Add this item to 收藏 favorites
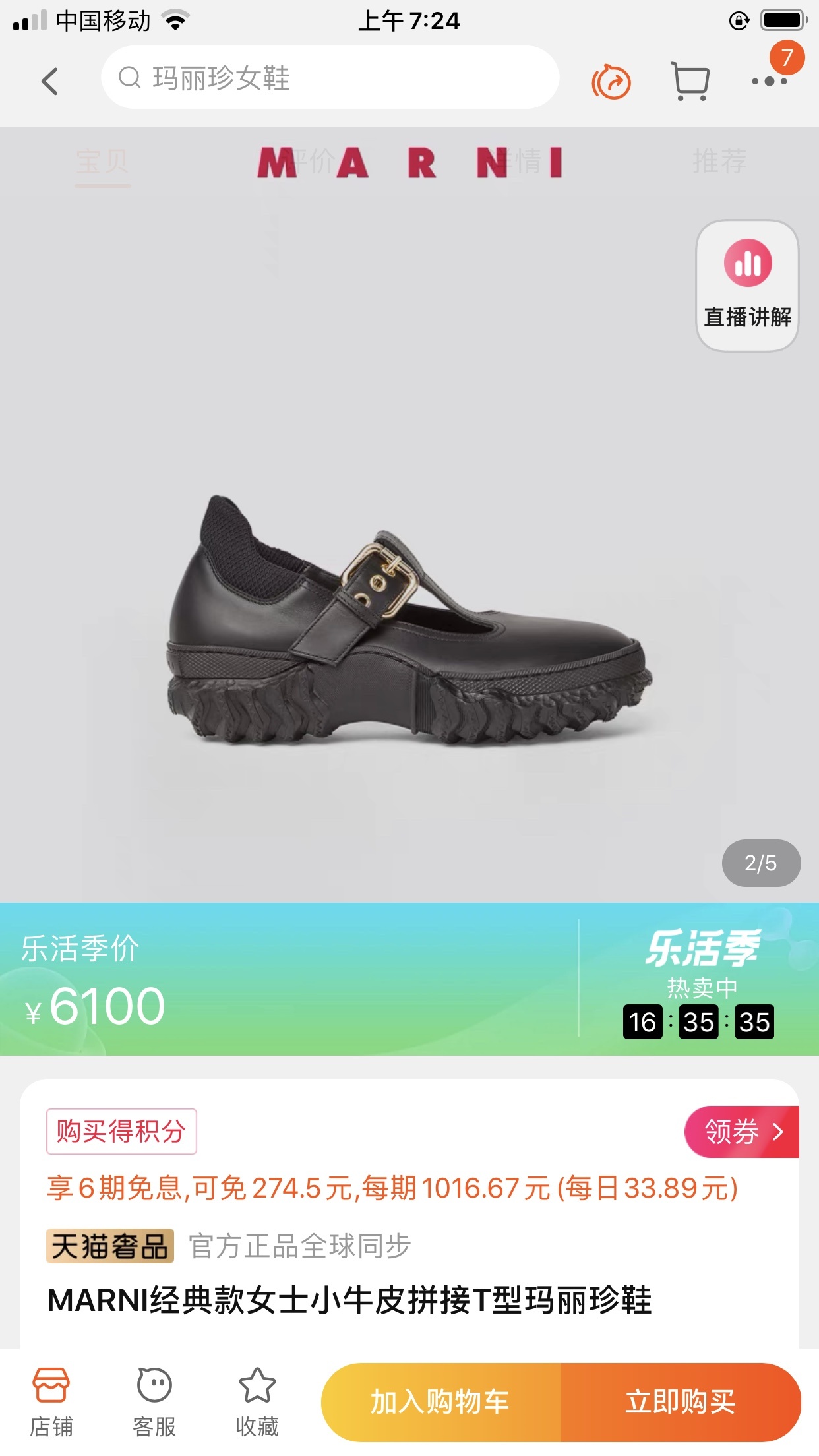 click(x=257, y=1402)
